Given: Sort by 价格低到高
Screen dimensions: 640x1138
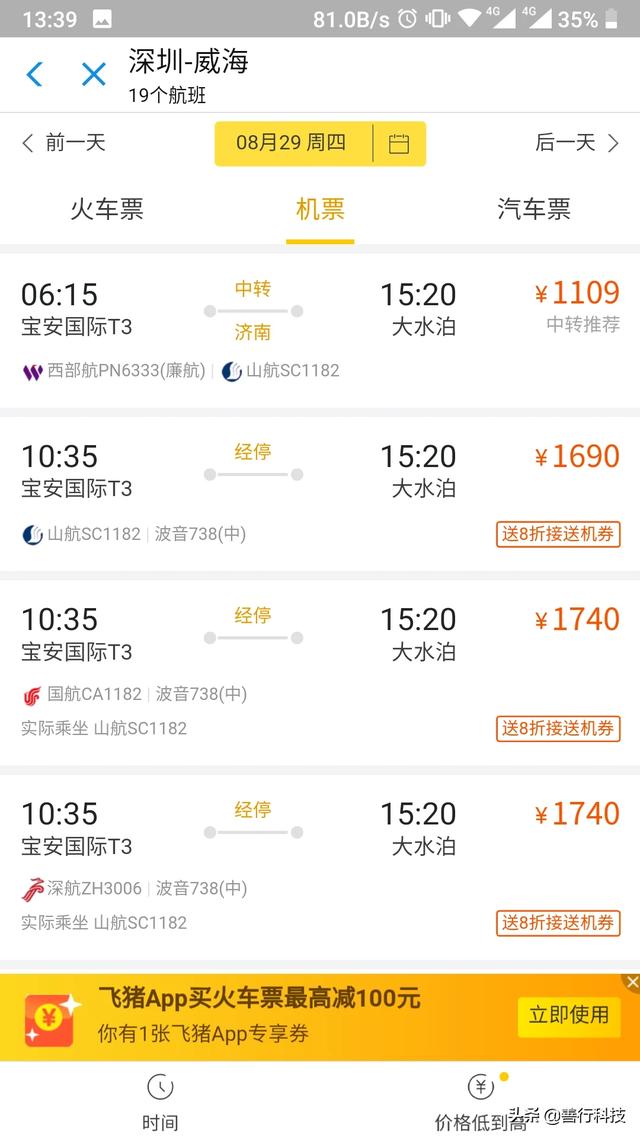Looking at the screenshot, I should coord(480,1103).
